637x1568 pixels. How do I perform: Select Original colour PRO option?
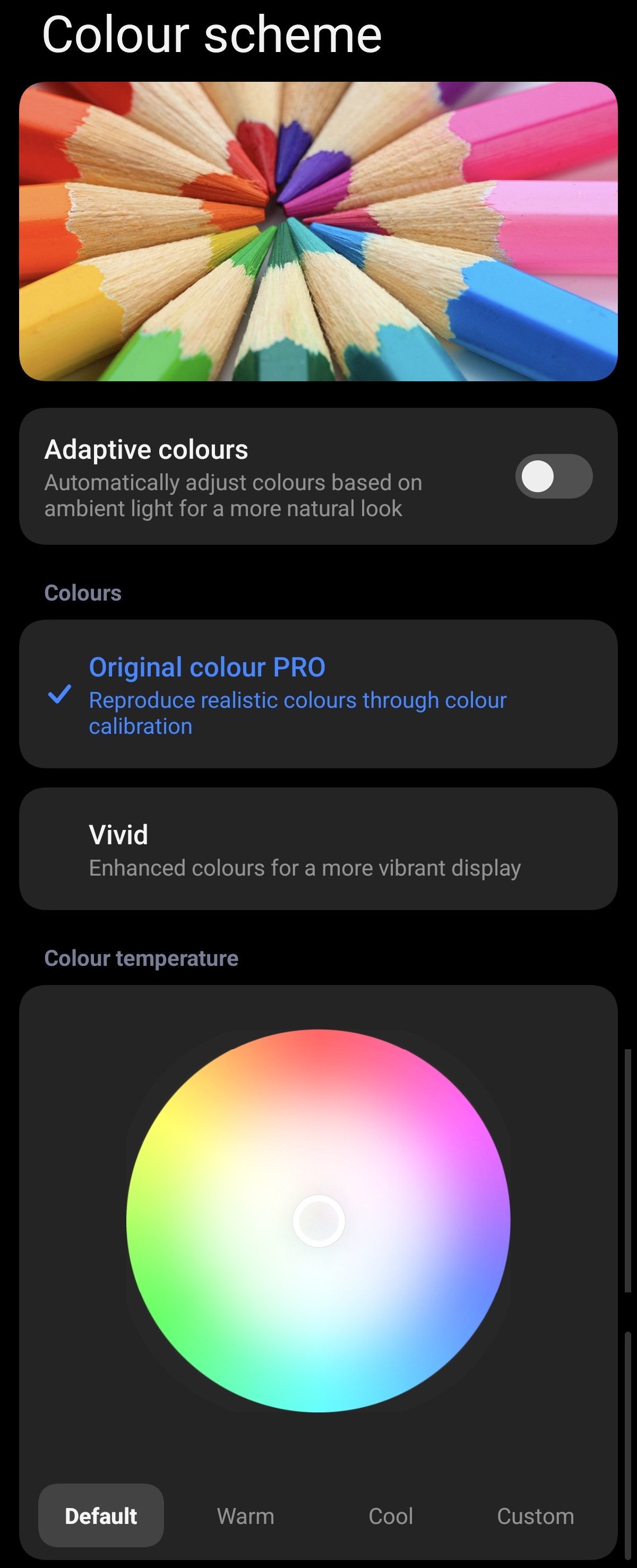click(317, 694)
